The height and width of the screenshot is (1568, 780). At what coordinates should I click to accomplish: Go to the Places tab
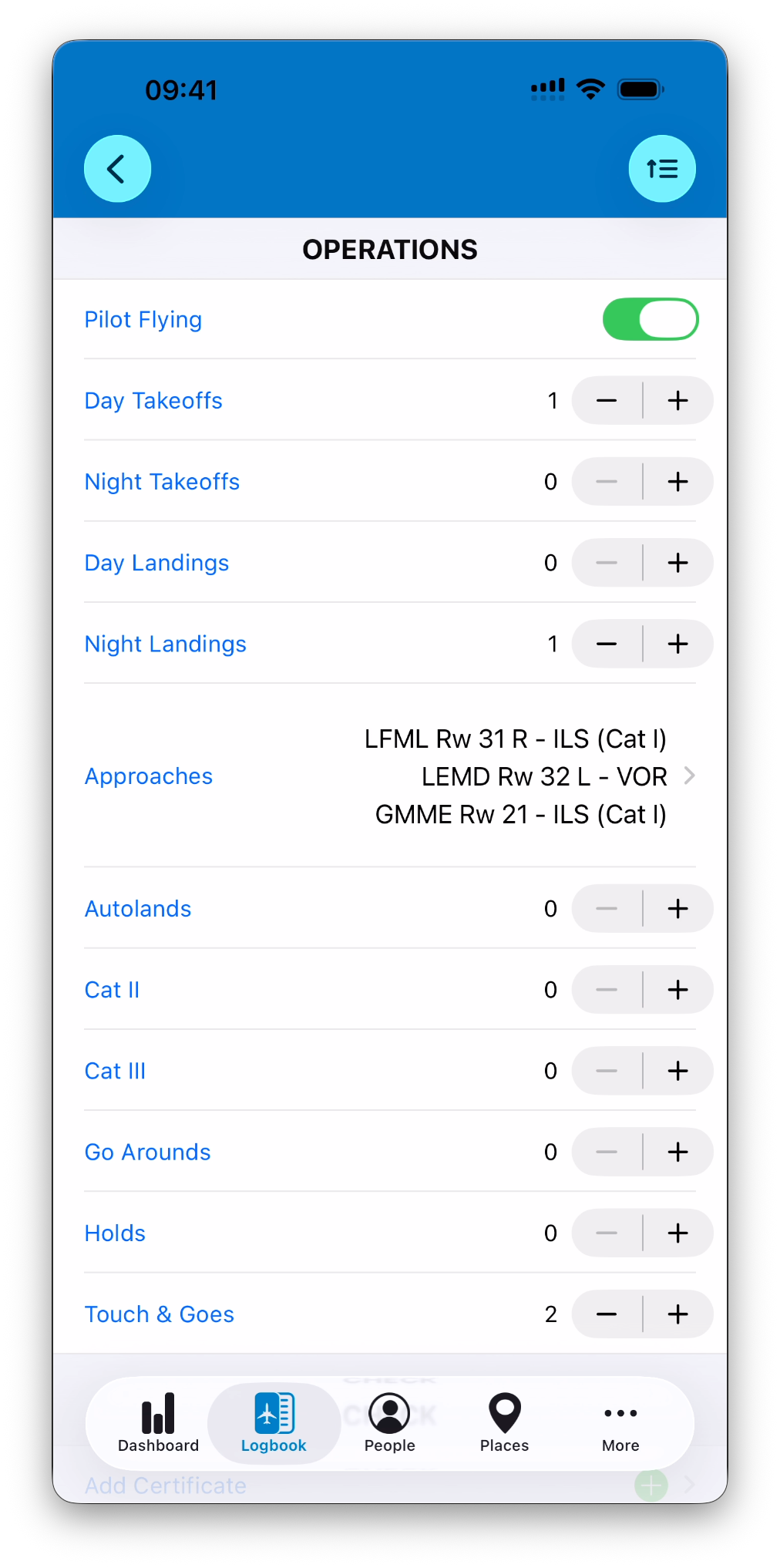coord(505,1423)
